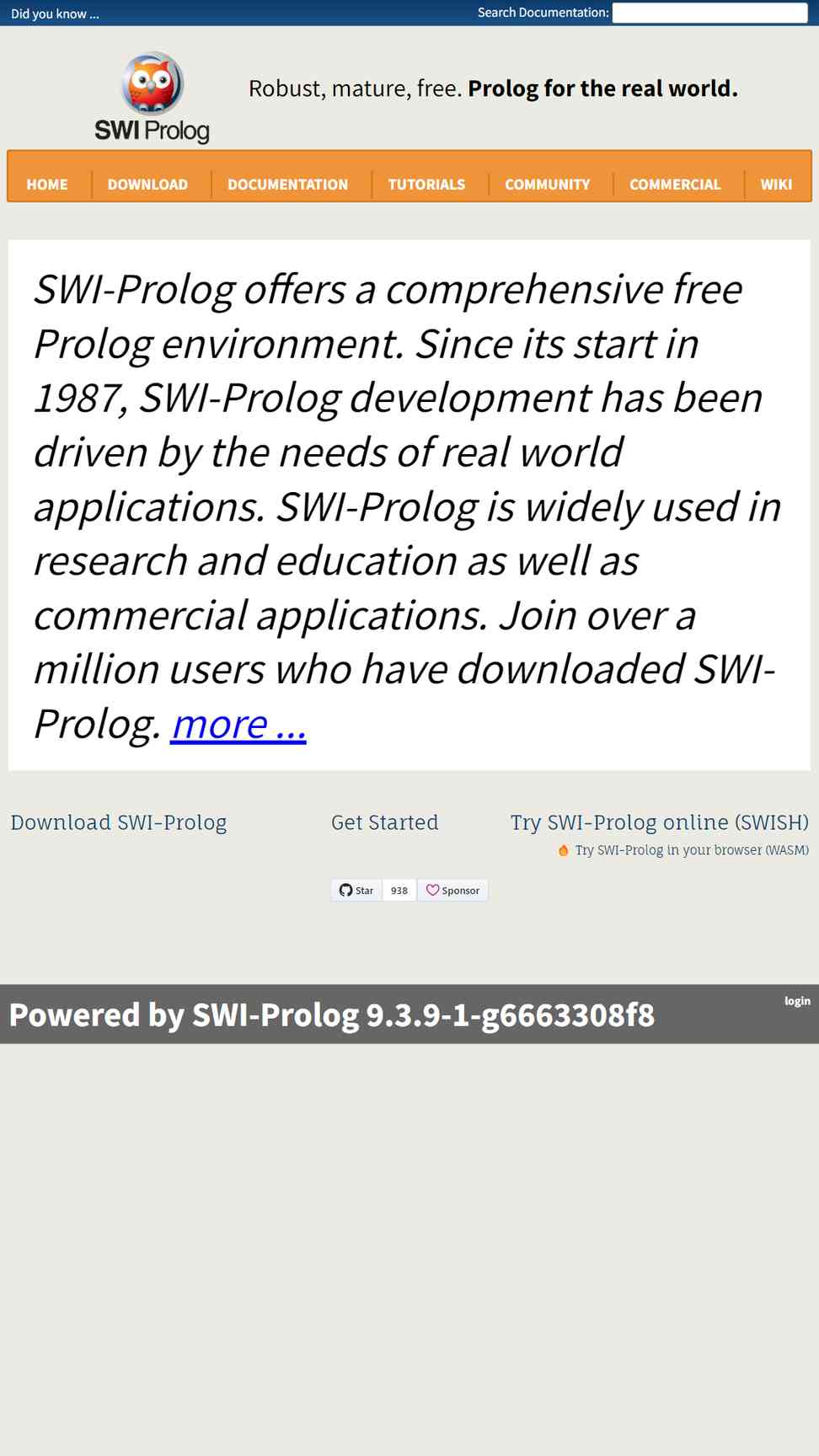The image size is (819, 1456).
Task: Tap the login link
Action: (797, 1001)
